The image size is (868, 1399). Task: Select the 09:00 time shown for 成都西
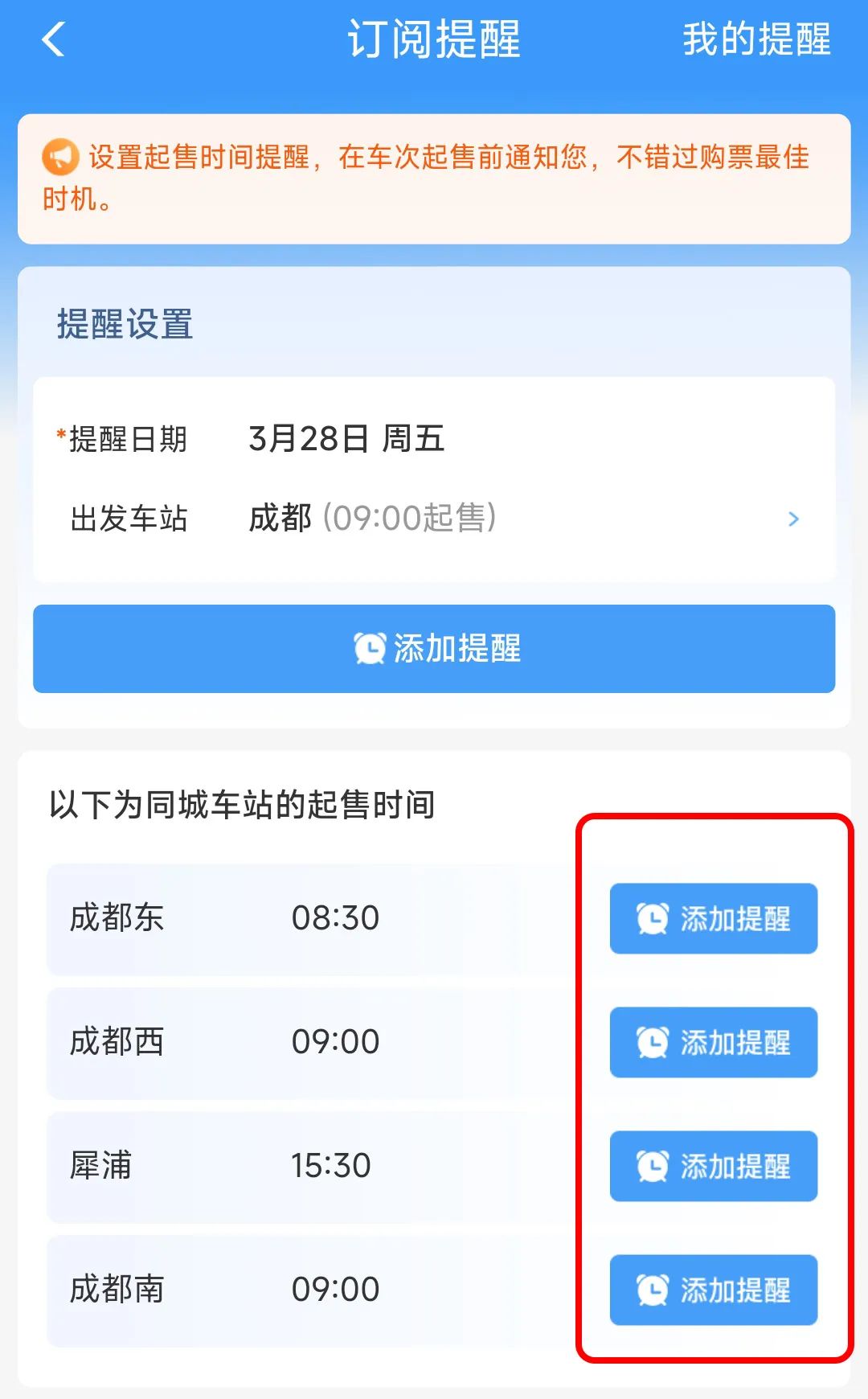334,1043
